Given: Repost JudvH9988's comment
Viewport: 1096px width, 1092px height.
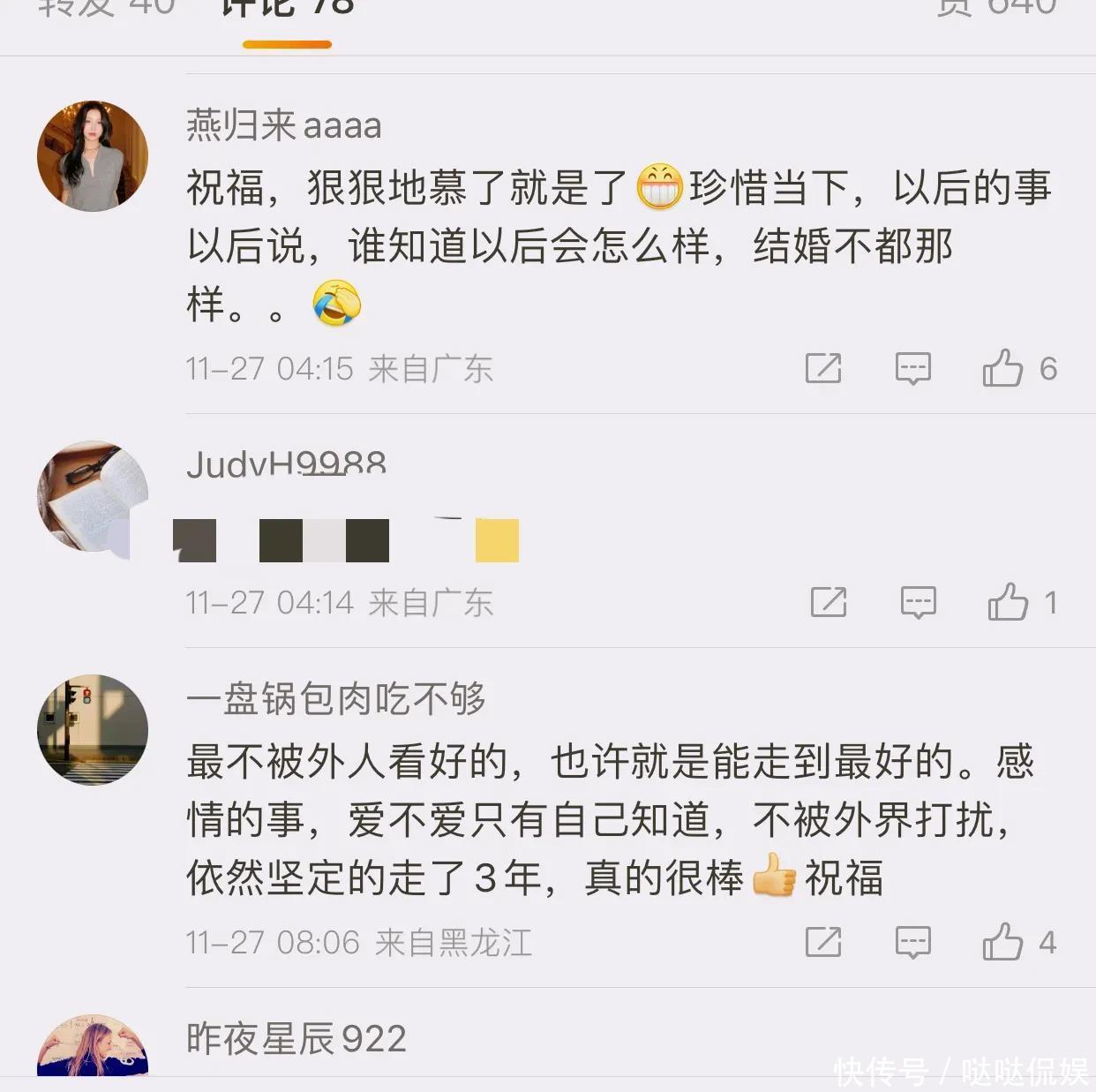Looking at the screenshot, I should 829,602.
